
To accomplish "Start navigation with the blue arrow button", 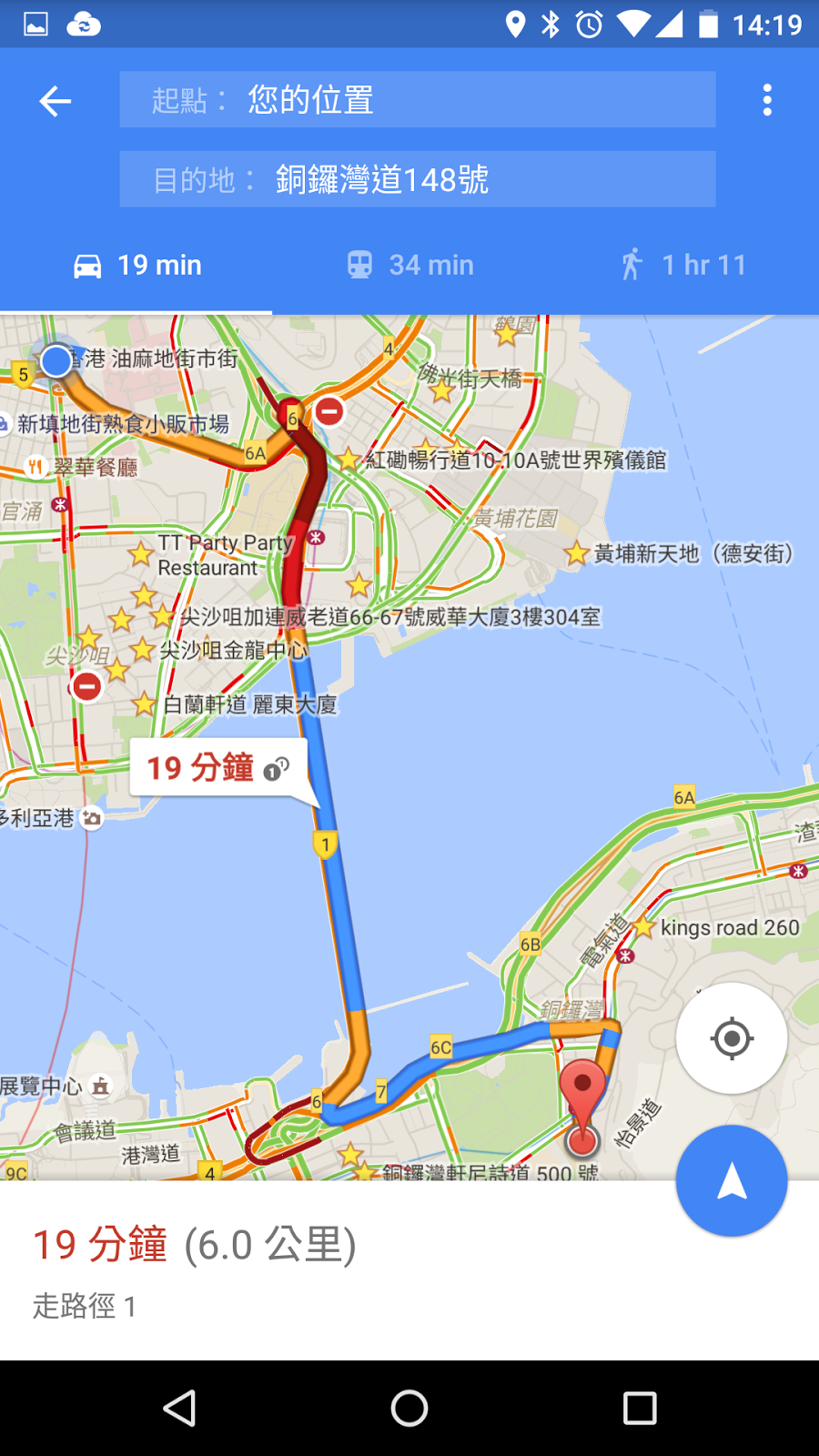I will pyautogui.click(x=732, y=1181).
